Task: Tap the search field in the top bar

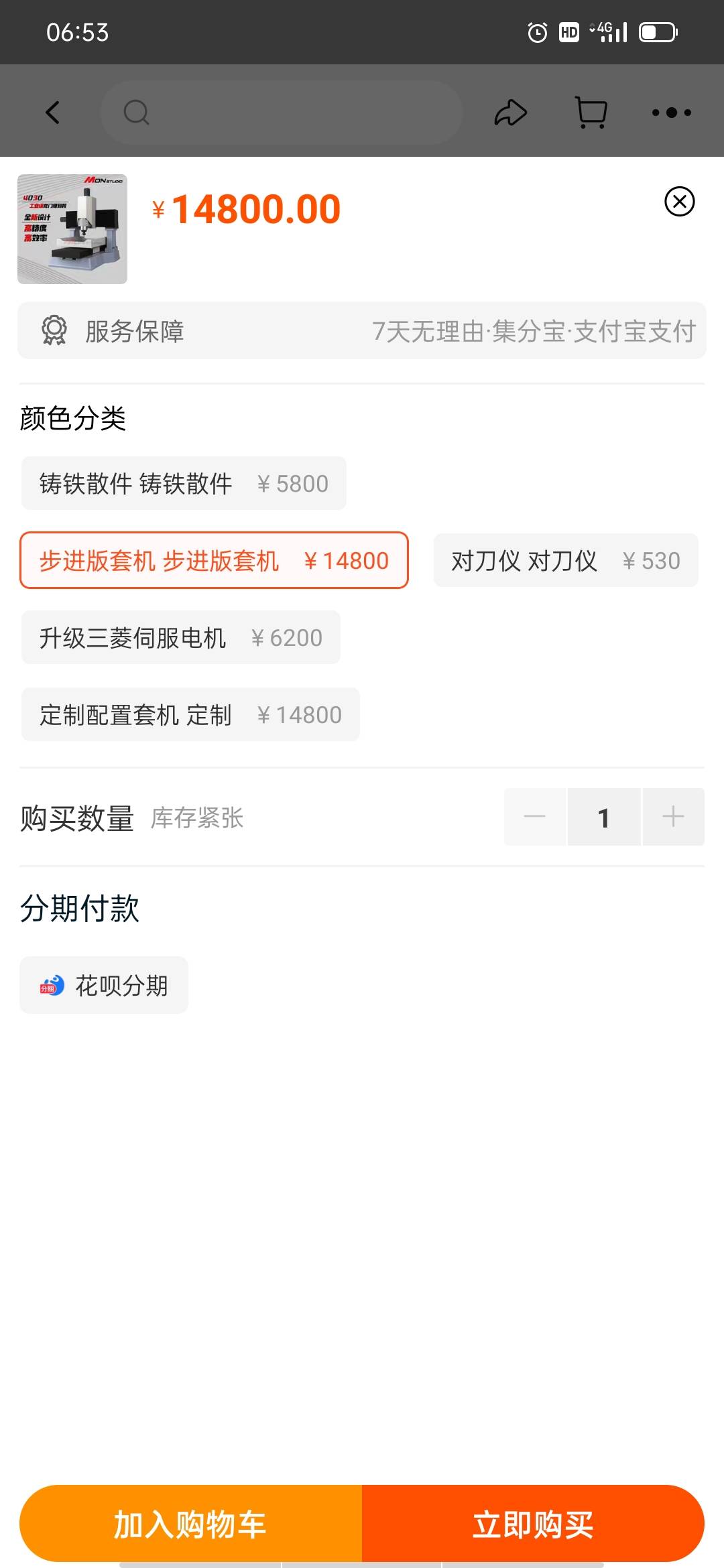Action: point(282,113)
